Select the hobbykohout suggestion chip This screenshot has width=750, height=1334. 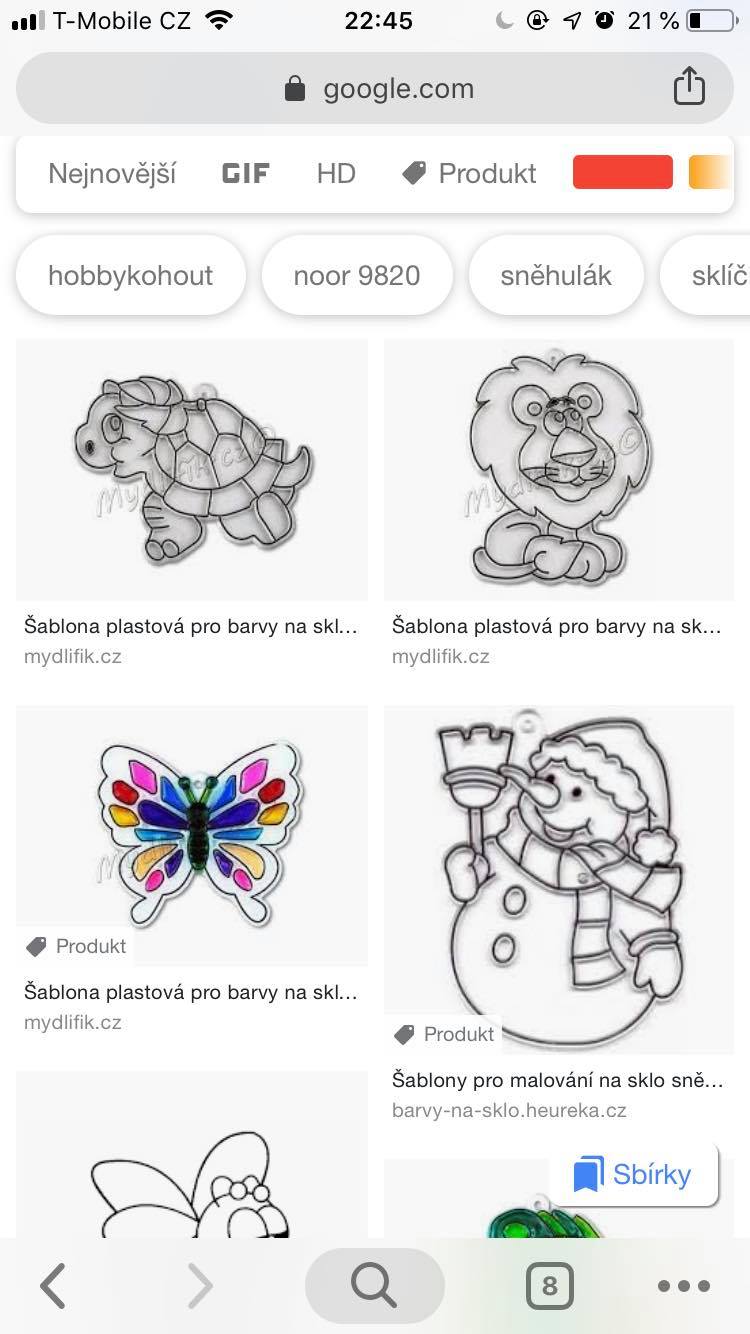coord(131,276)
